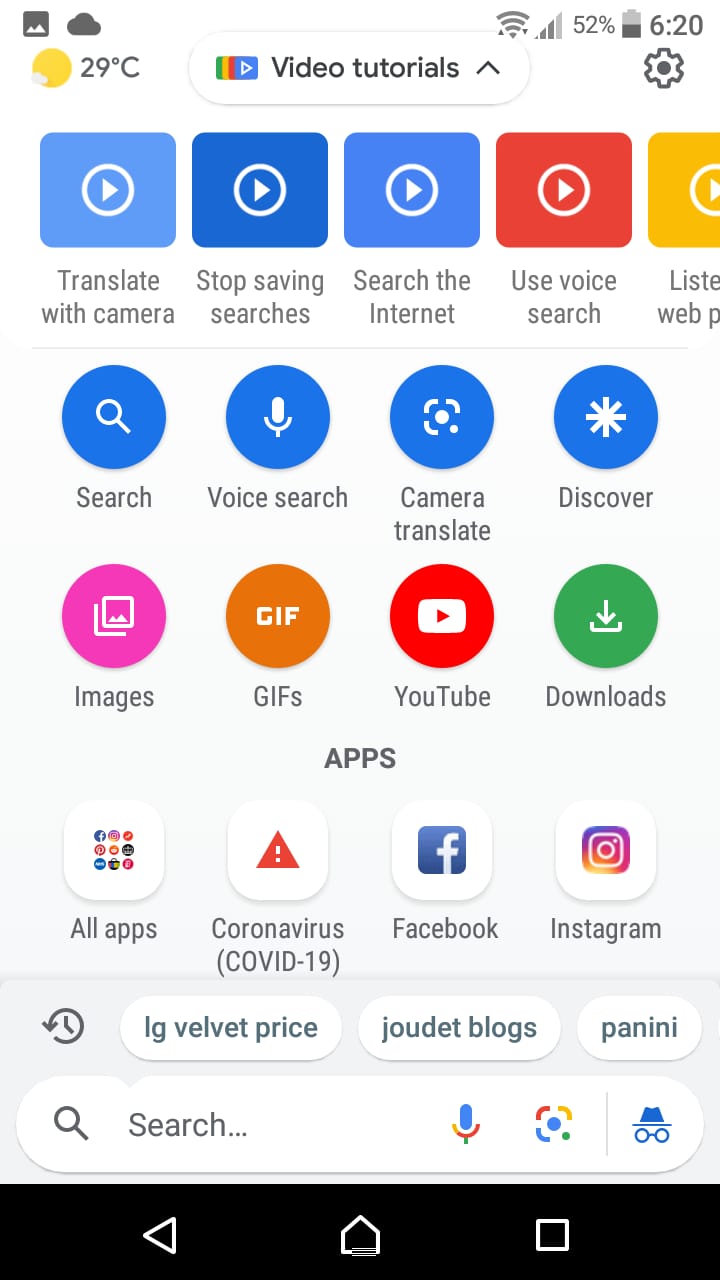Open the GIFs shortcut
The width and height of the screenshot is (720, 1280).
(x=278, y=617)
